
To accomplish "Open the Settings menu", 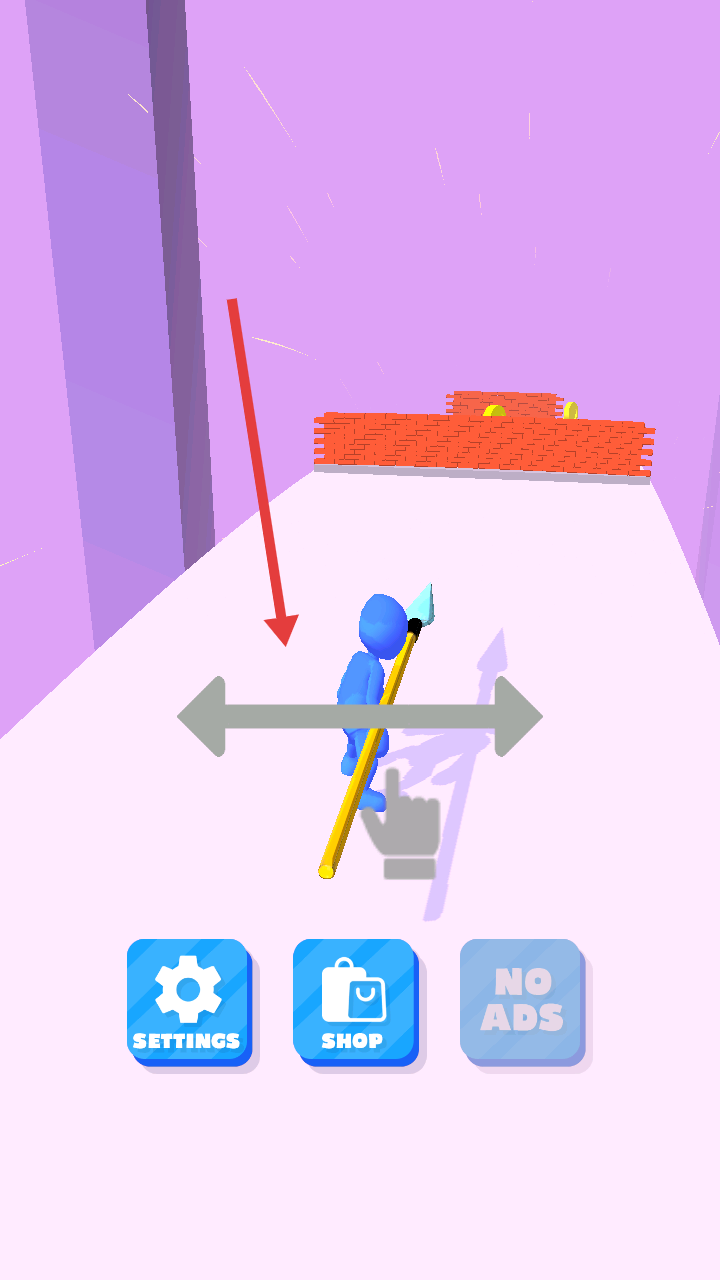I will [187, 999].
